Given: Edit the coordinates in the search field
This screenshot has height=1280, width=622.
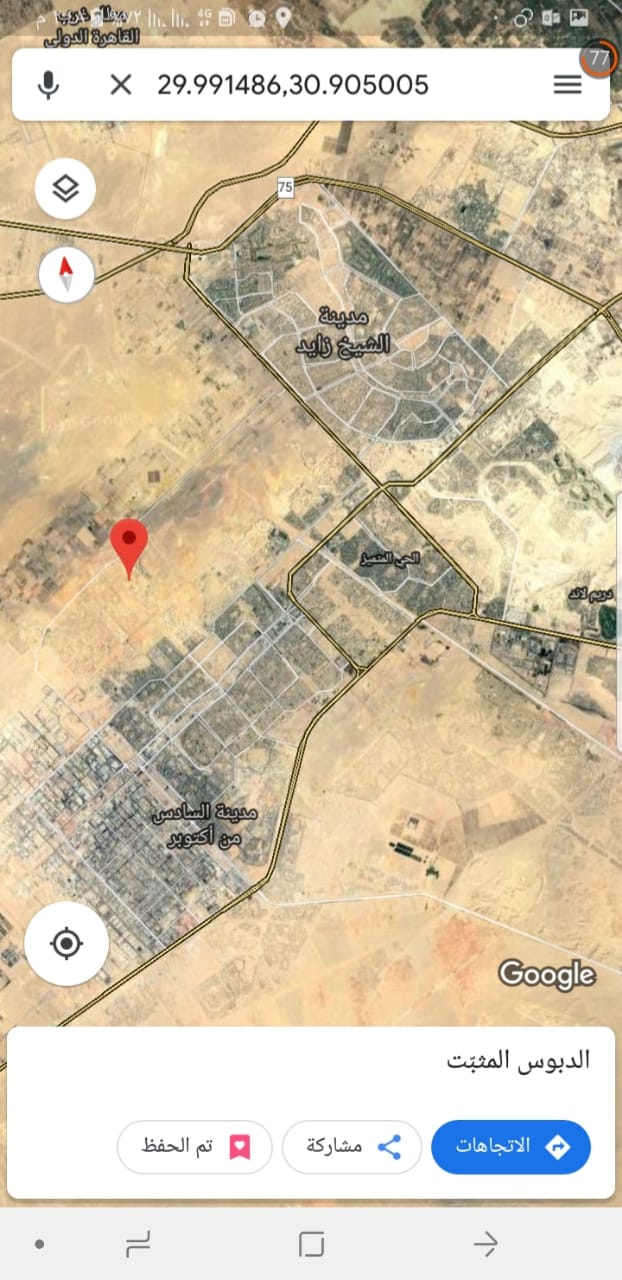Looking at the screenshot, I should click(292, 85).
